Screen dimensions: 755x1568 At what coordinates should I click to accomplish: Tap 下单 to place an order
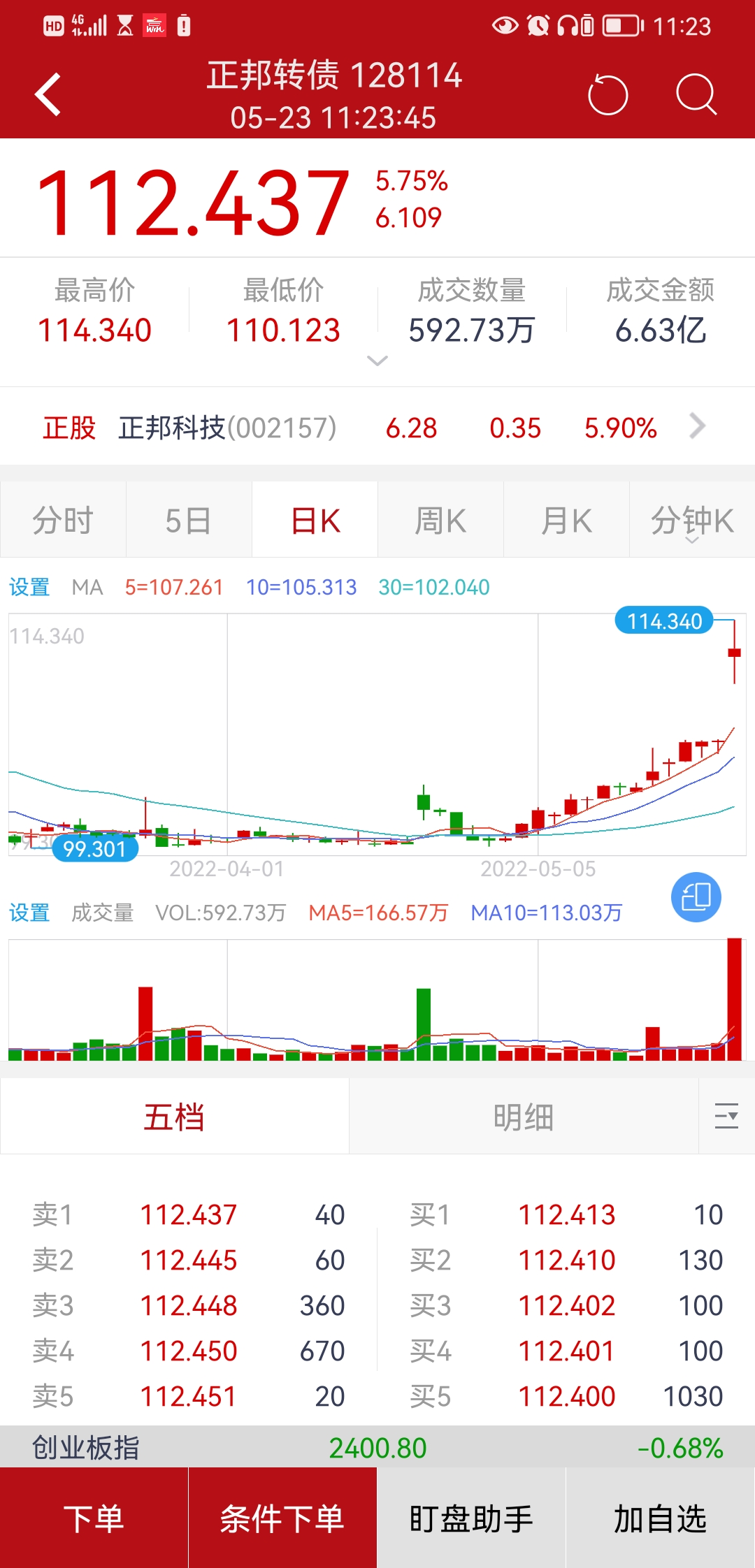click(94, 1518)
